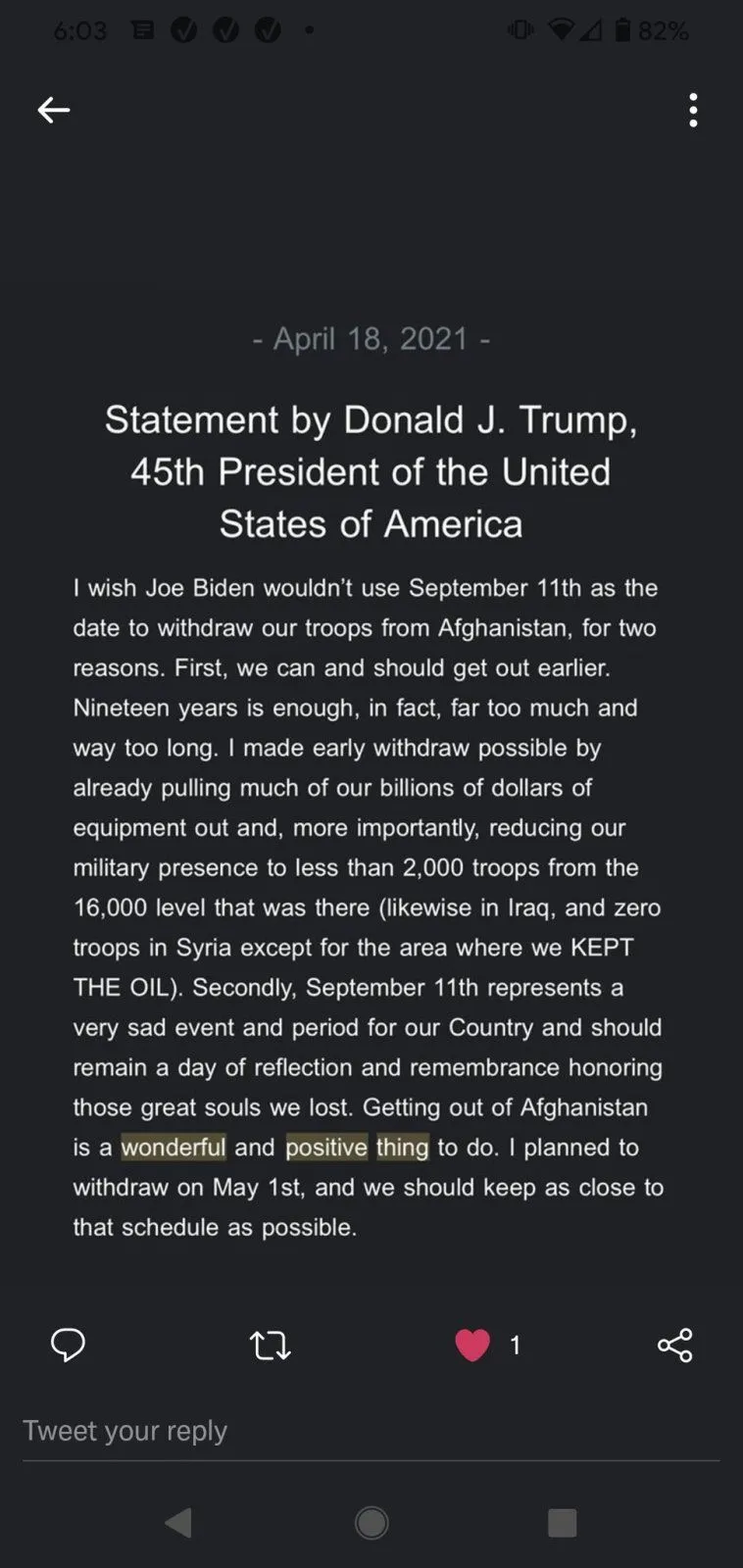The image size is (743, 1568).
Task: Go to home via the circle button
Action: pyautogui.click(x=371, y=1522)
